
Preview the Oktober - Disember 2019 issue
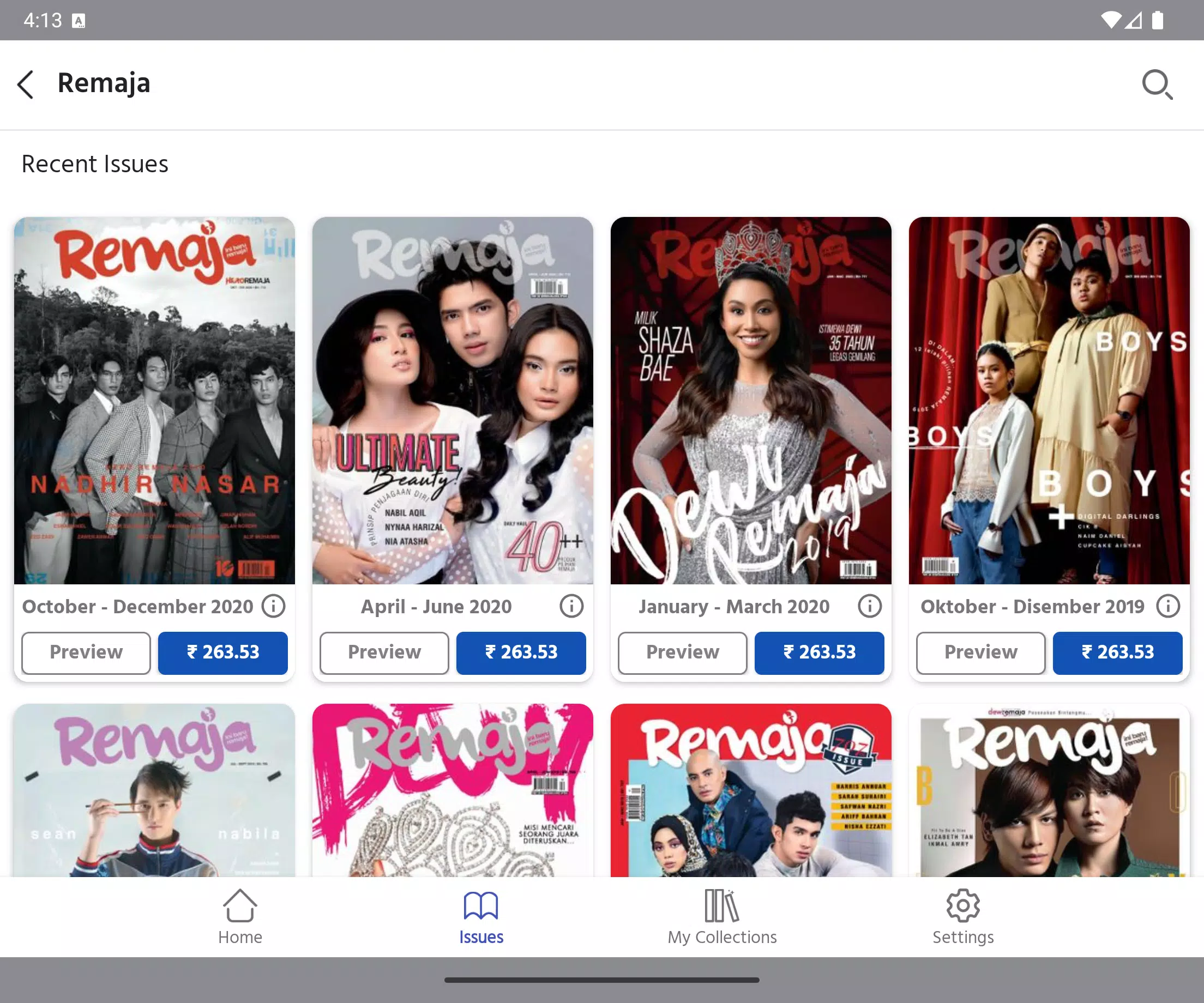(x=980, y=652)
